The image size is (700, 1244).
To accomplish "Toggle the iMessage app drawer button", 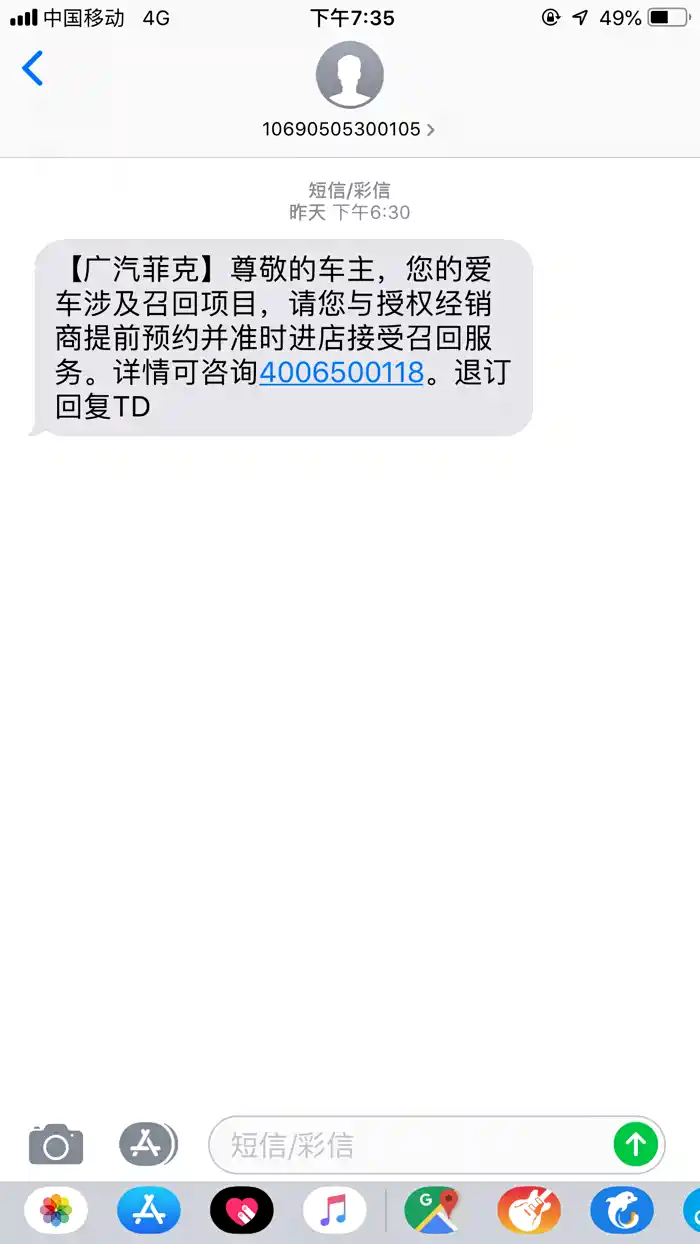I will coord(147,1144).
